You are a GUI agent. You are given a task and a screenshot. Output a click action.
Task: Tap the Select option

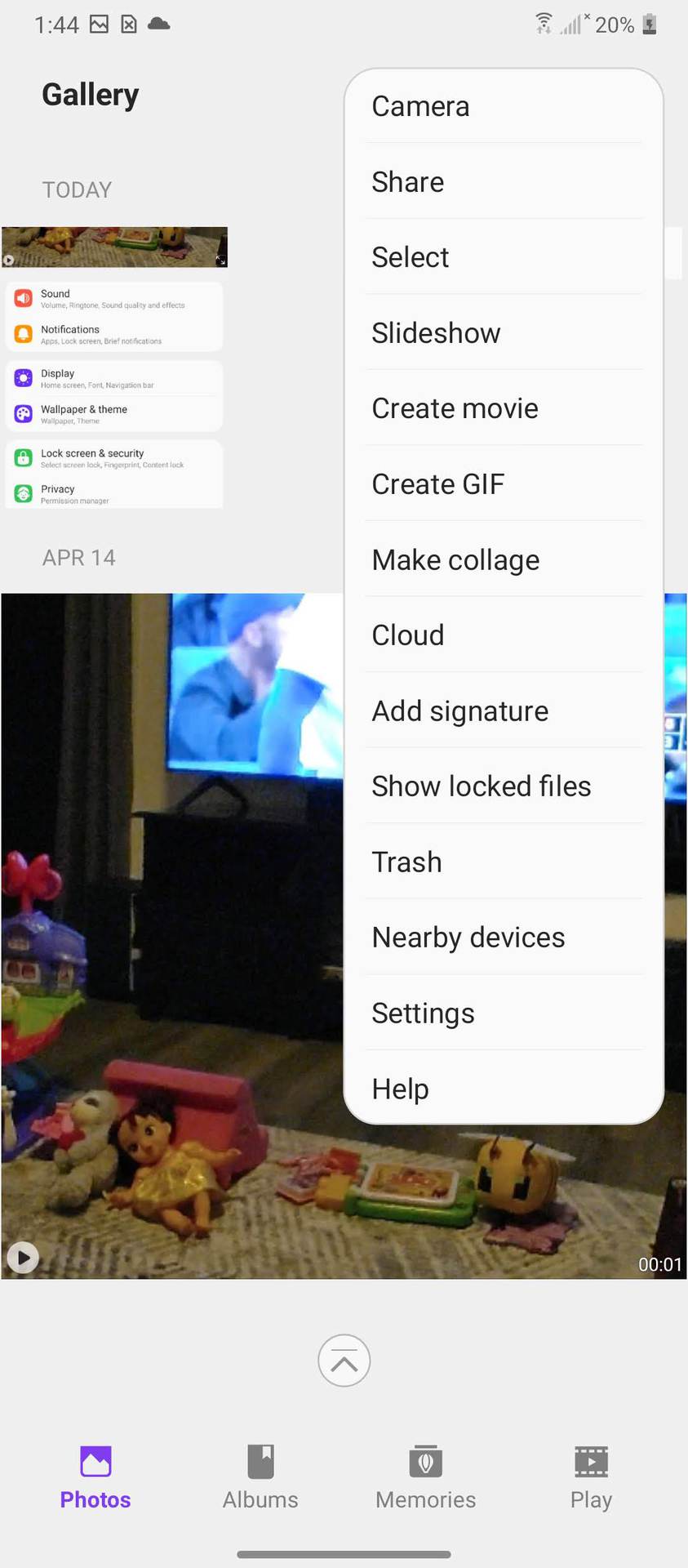(x=411, y=257)
